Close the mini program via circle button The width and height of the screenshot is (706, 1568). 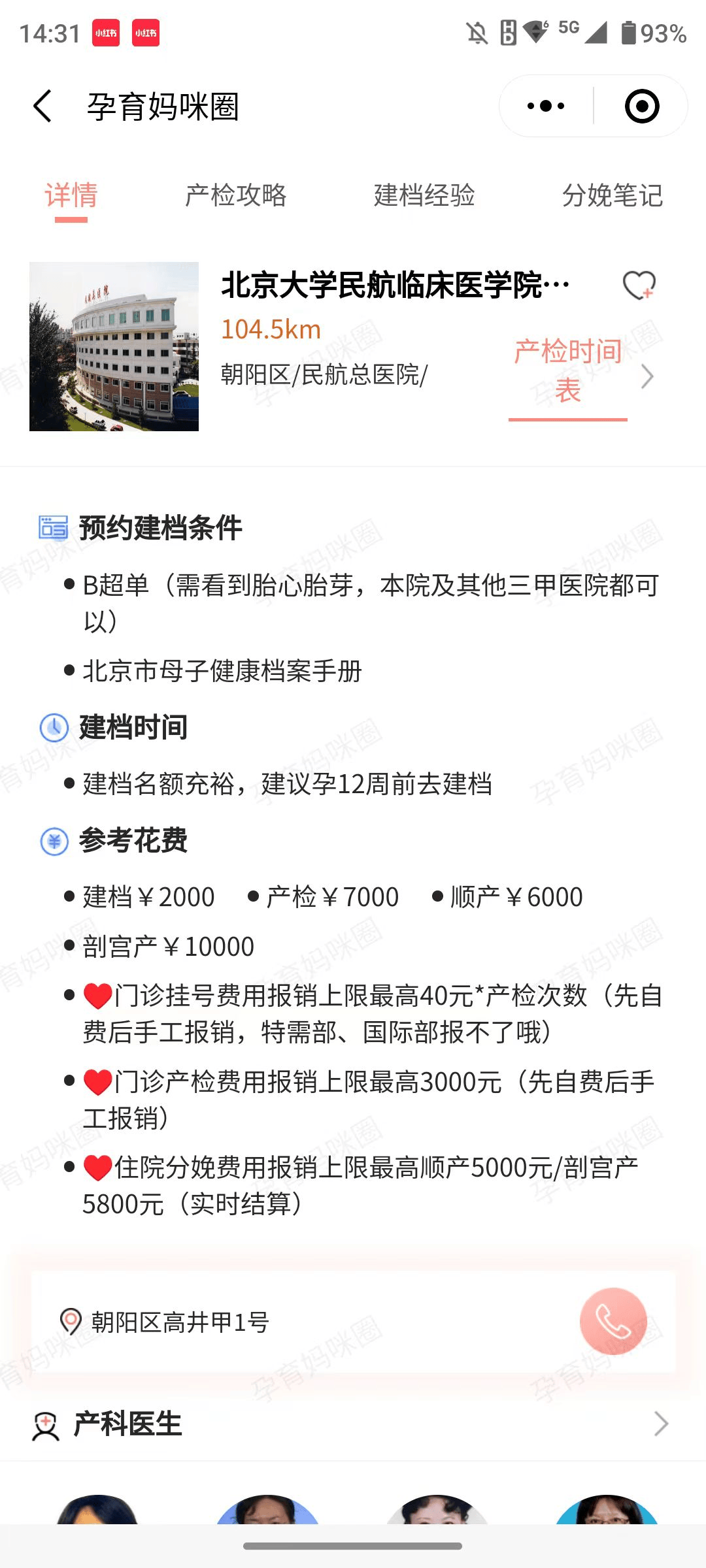(x=641, y=106)
